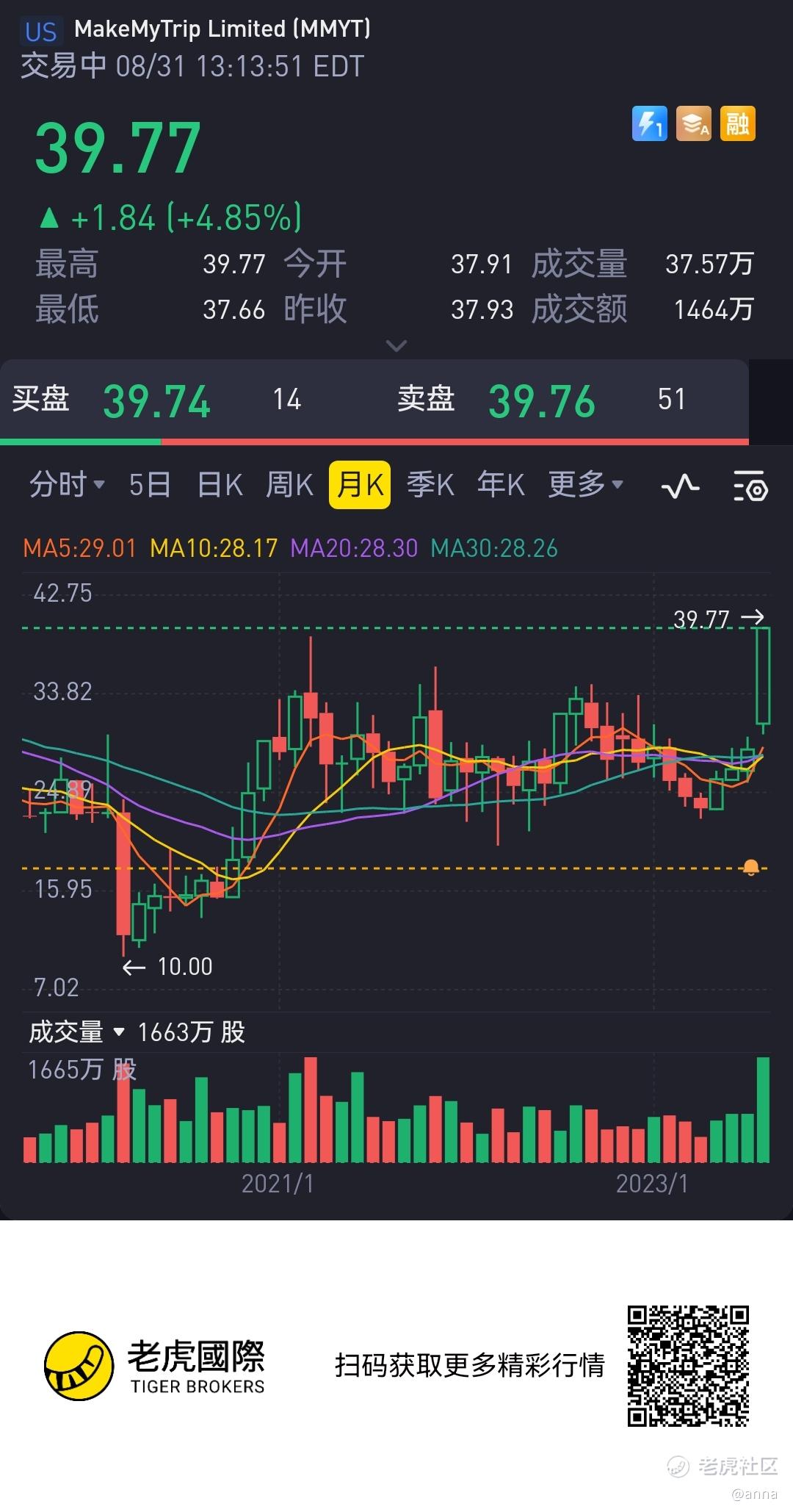Open the 成交量 indicator dropdown
Viewport: 793px width, 1512px height.
point(76,1032)
